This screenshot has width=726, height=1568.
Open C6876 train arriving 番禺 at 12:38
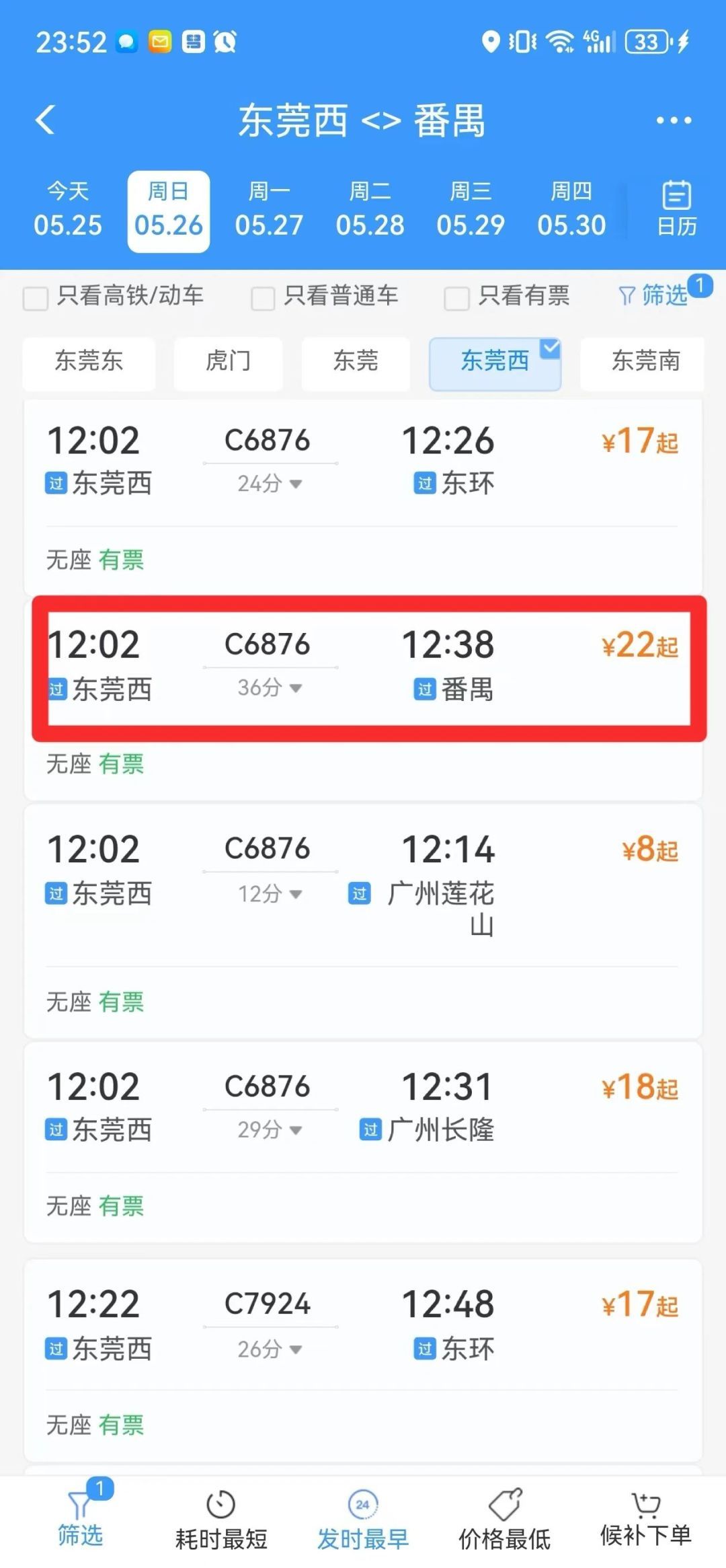click(363, 666)
